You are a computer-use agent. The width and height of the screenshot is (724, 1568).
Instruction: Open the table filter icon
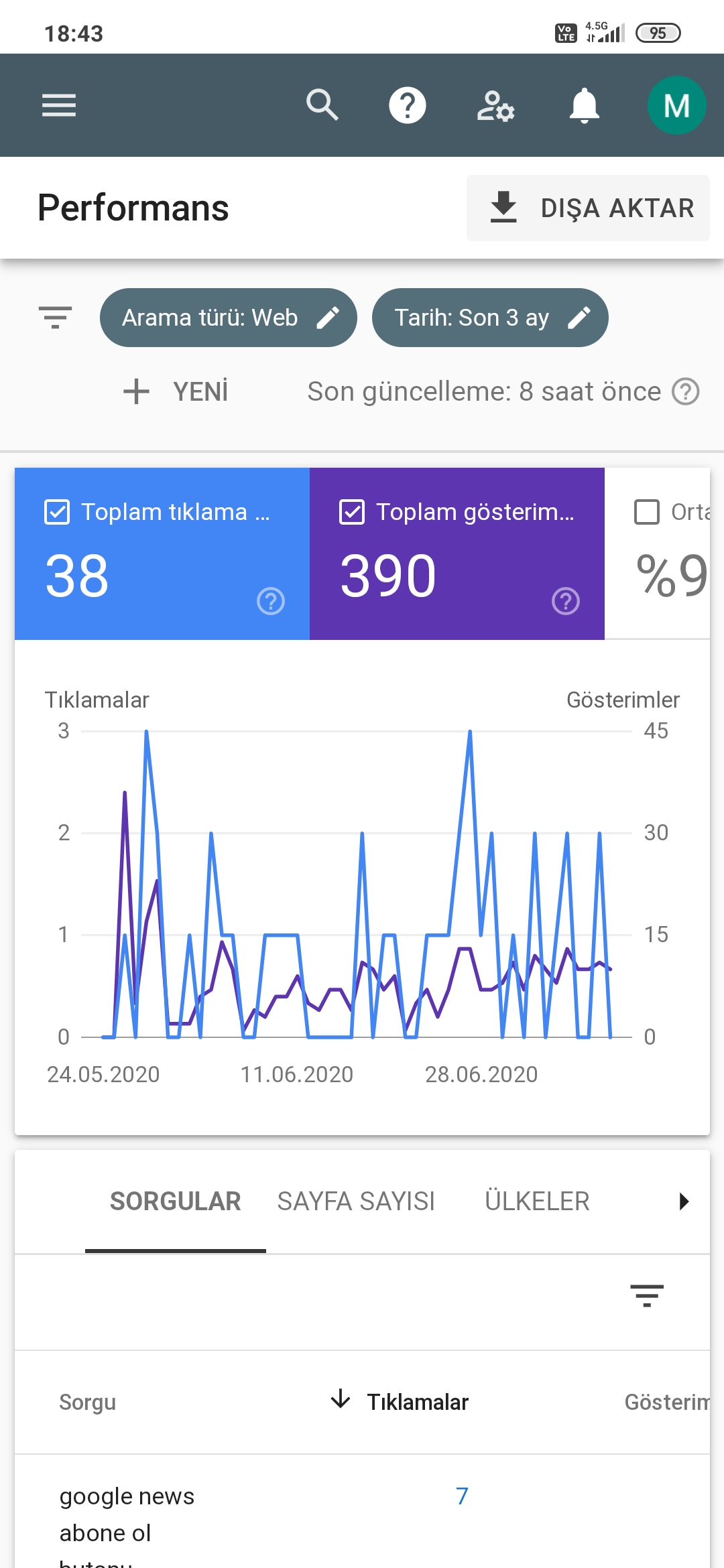[x=647, y=1296]
